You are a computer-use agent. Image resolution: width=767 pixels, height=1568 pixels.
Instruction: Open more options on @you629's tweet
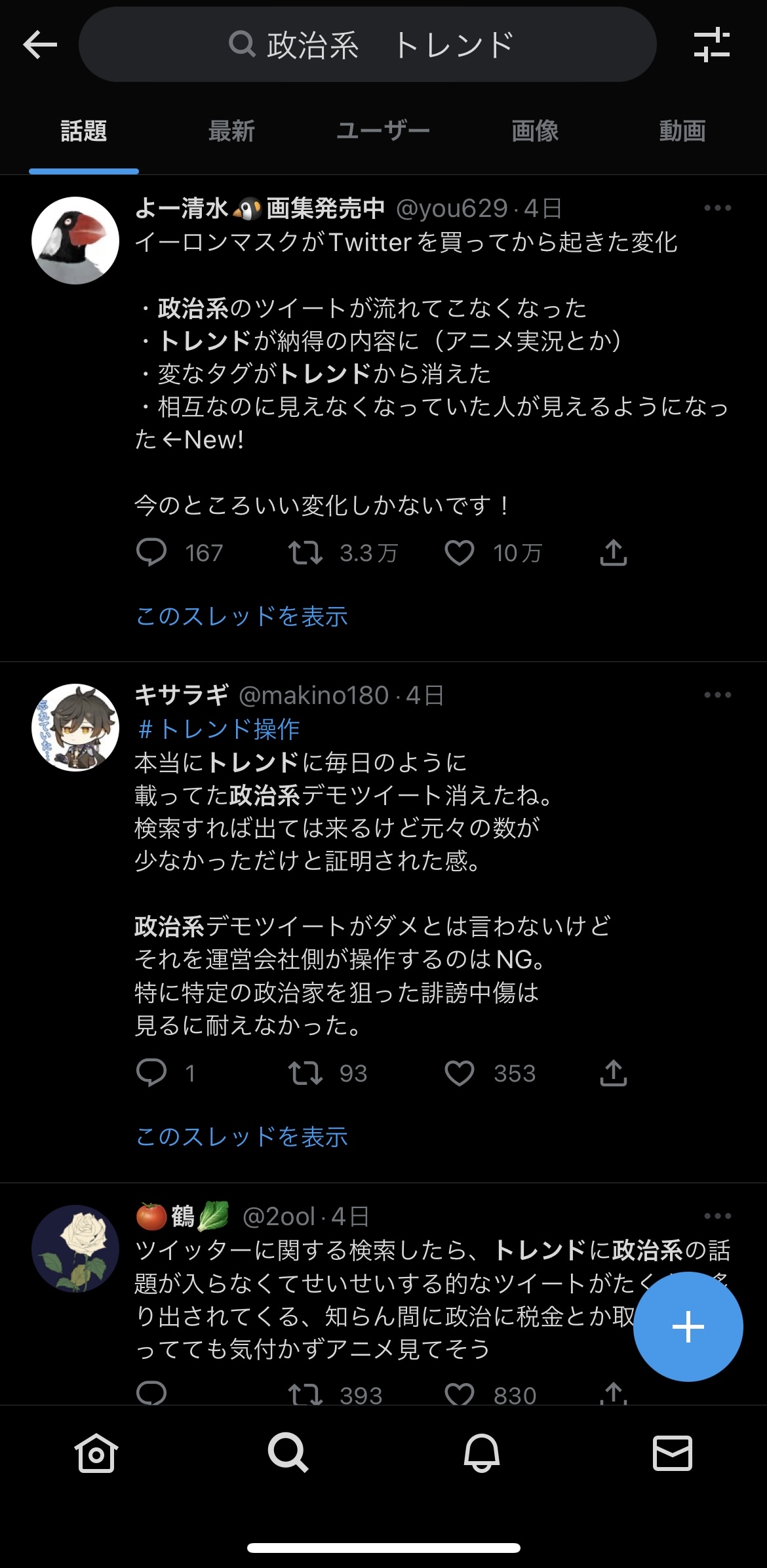point(717,208)
